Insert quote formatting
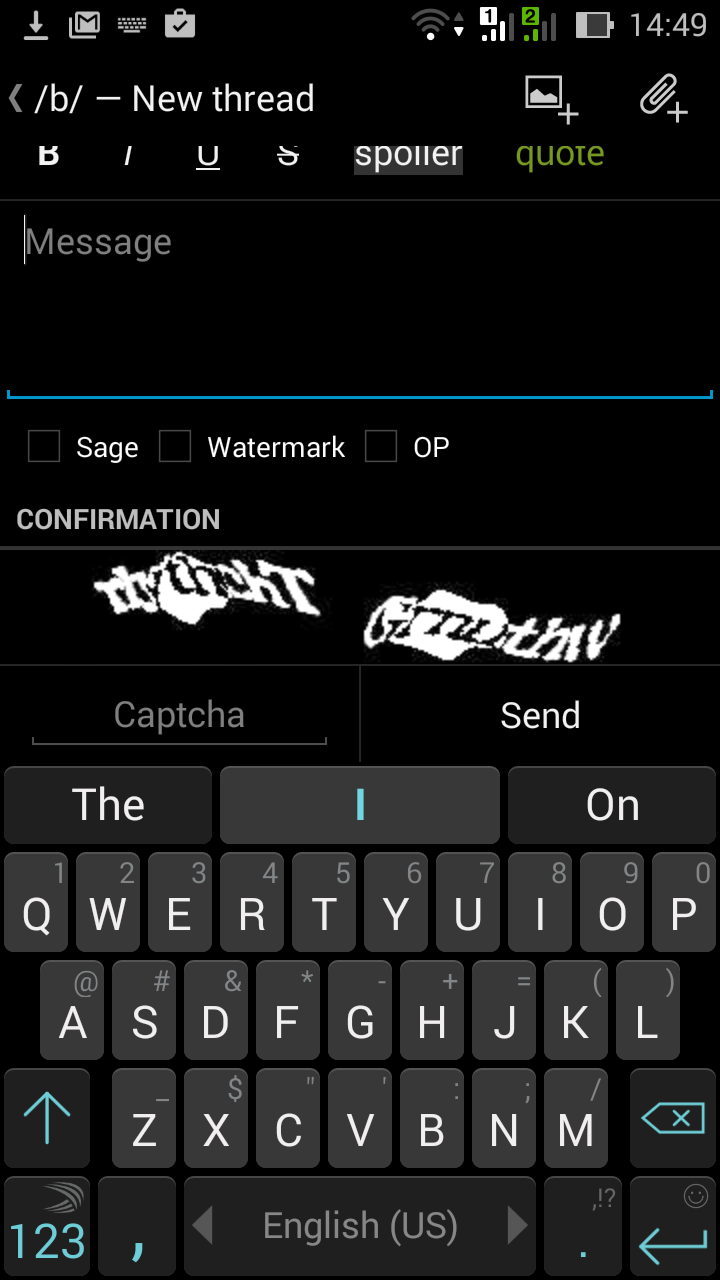Image resolution: width=720 pixels, height=1280 pixels. click(559, 156)
